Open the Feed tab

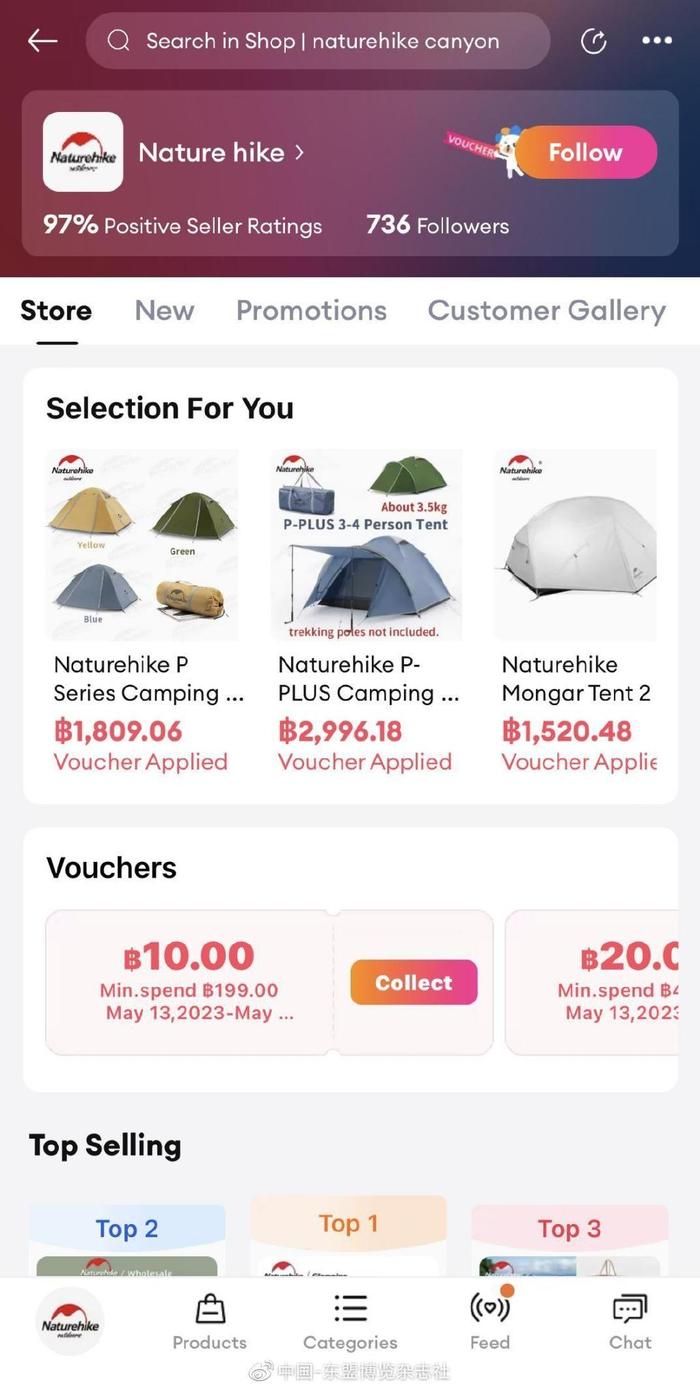pyautogui.click(x=490, y=1321)
